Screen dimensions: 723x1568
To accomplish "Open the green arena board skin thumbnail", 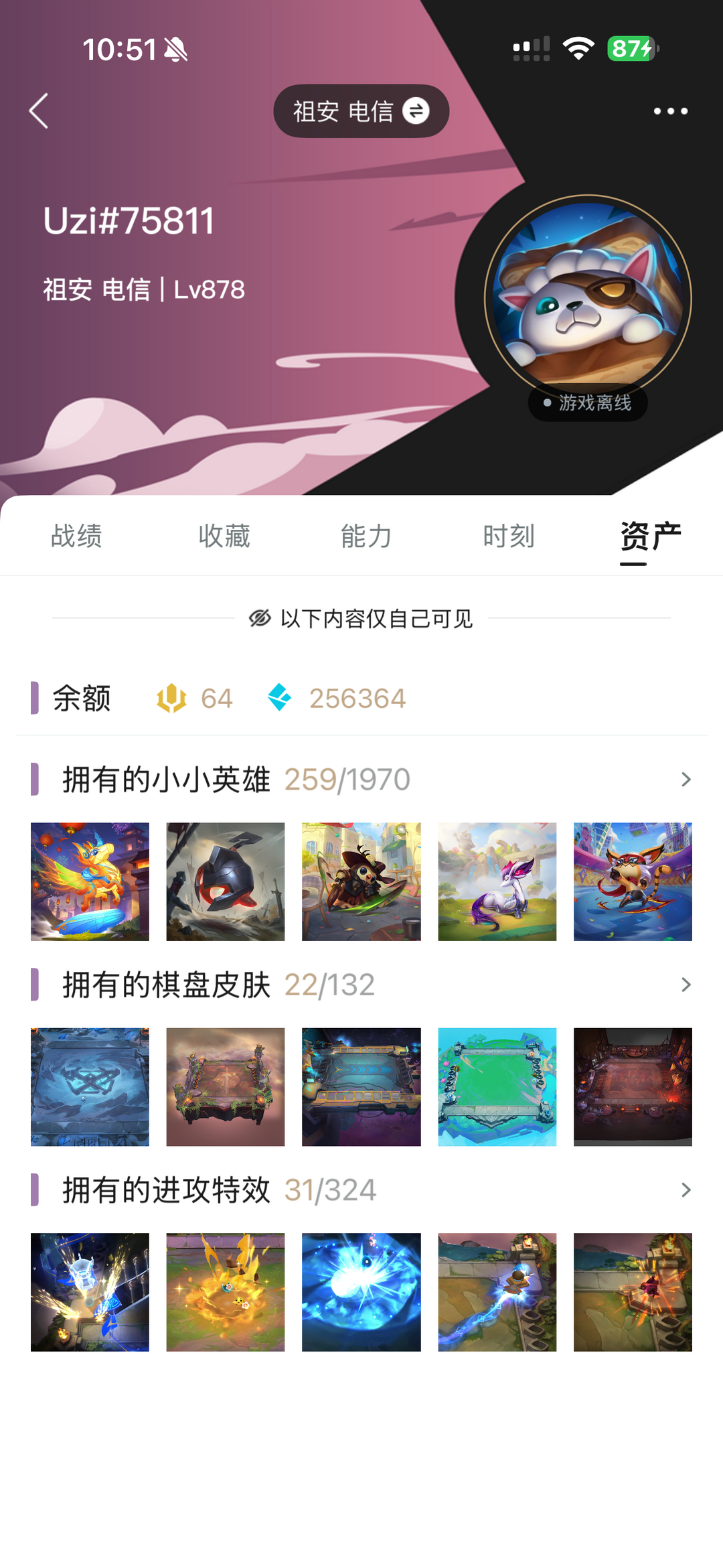I will pos(497,1086).
